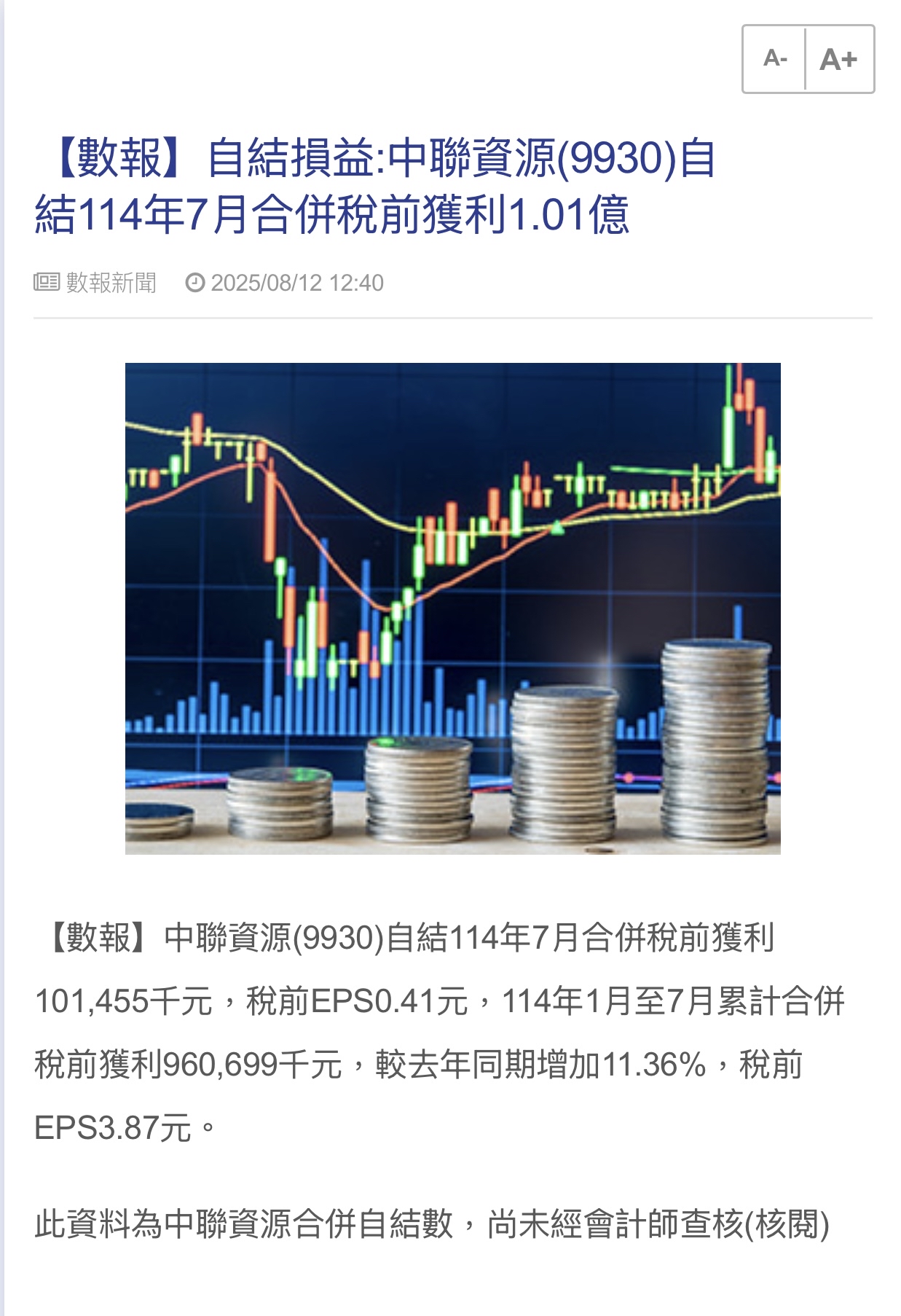Increase font size with A+ button
Viewport: 901px width, 1316px height.
coord(838,58)
